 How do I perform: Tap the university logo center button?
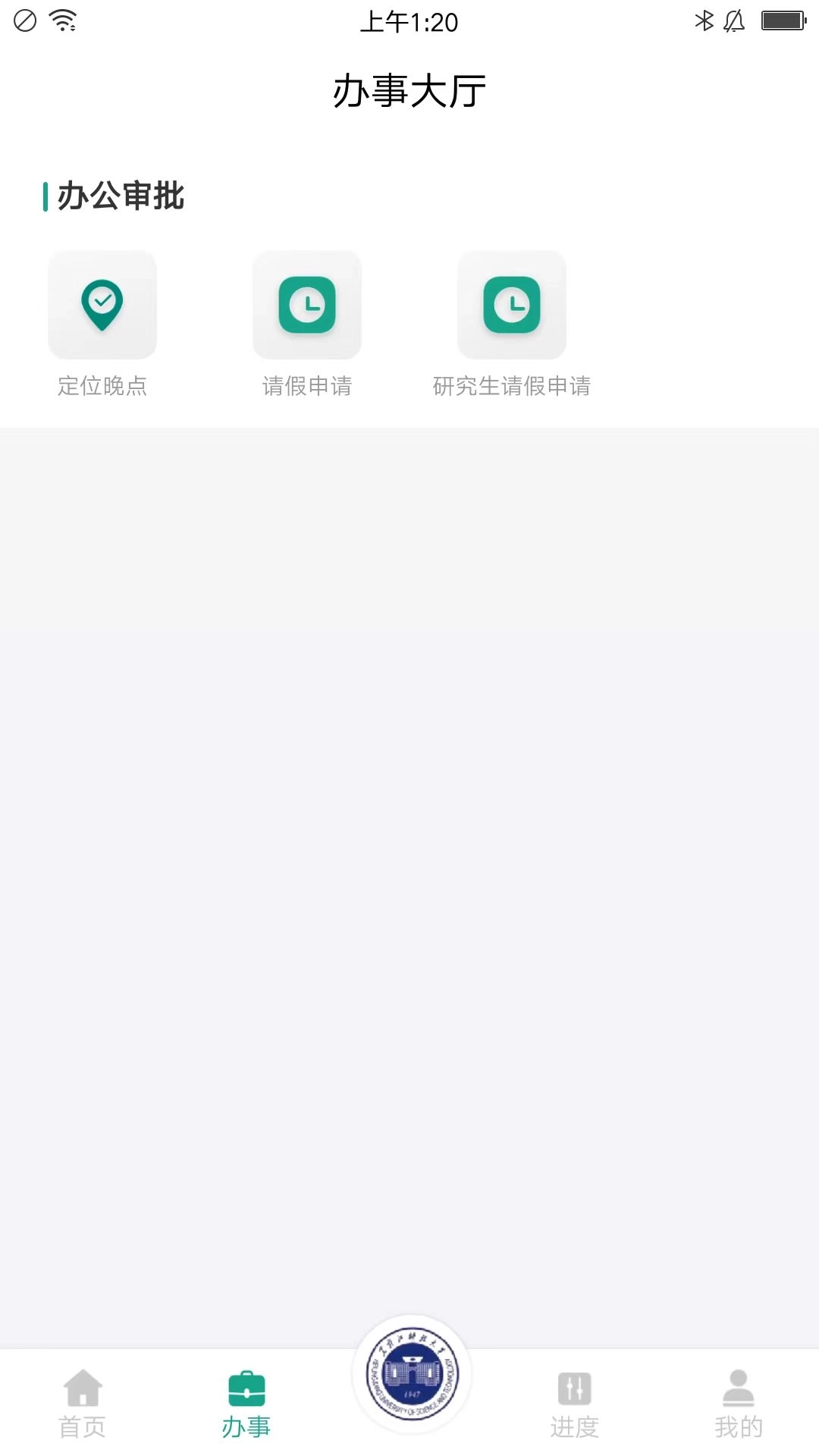click(x=412, y=1374)
